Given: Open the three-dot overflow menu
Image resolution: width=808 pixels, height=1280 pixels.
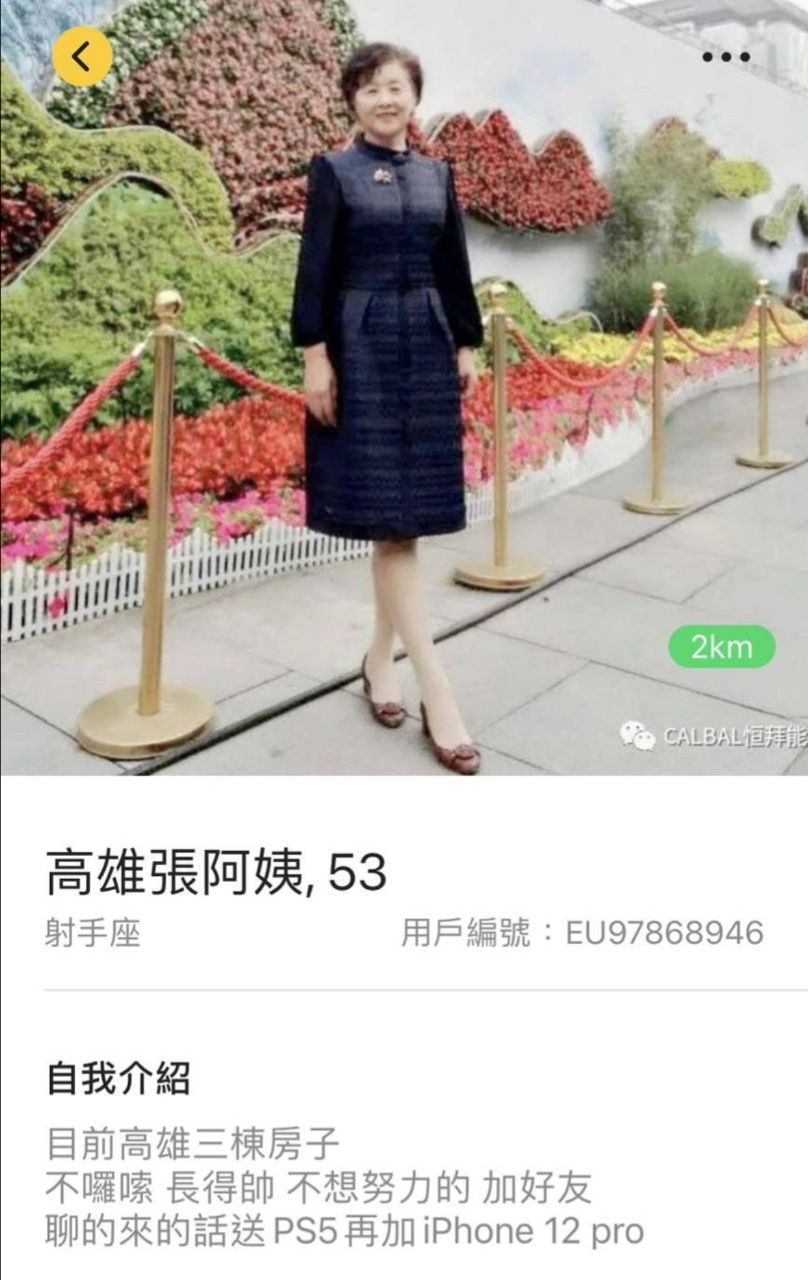Looking at the screenshot, I should tap(725, 57).
